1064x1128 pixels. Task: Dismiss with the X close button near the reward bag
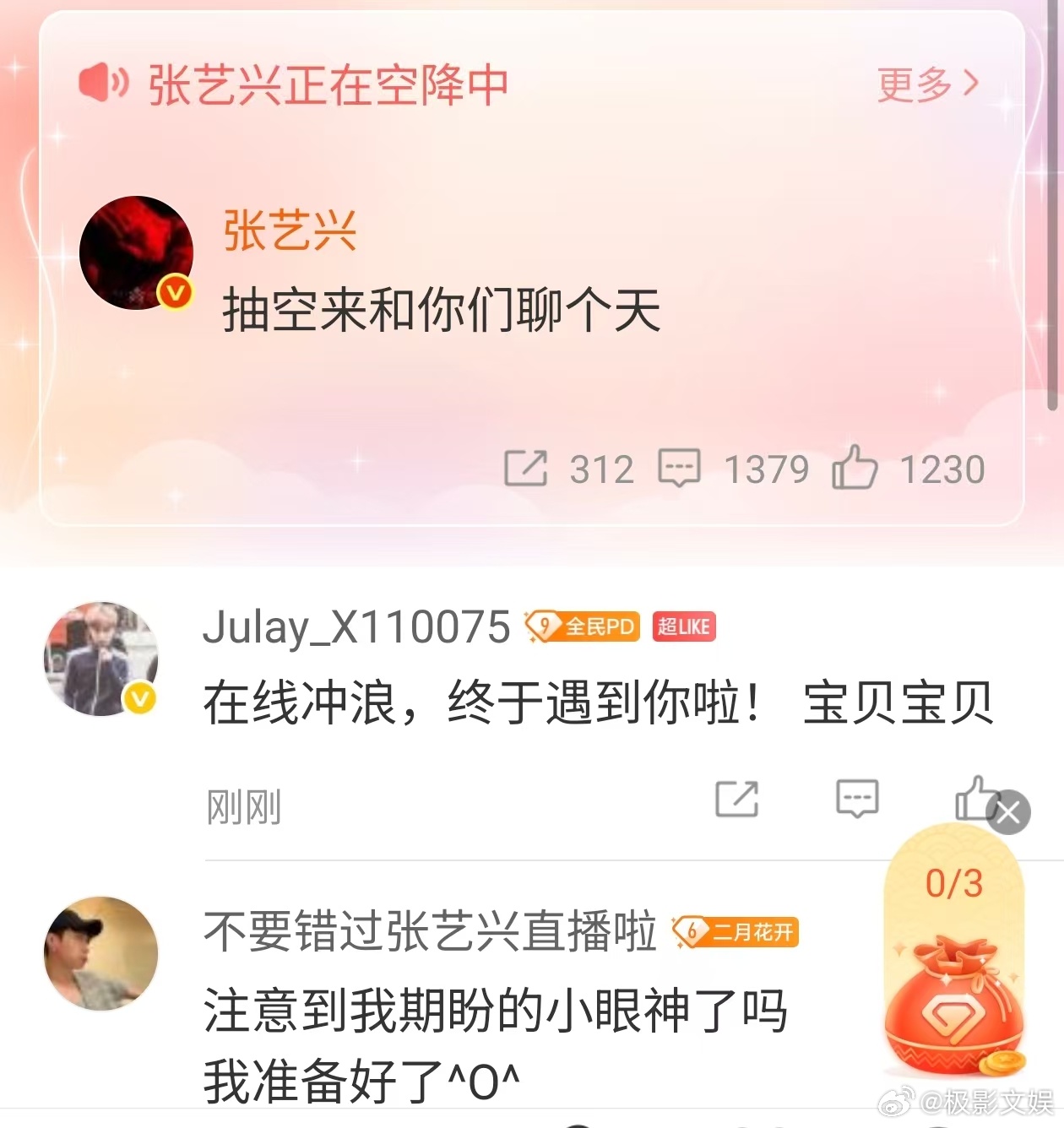1007,813
